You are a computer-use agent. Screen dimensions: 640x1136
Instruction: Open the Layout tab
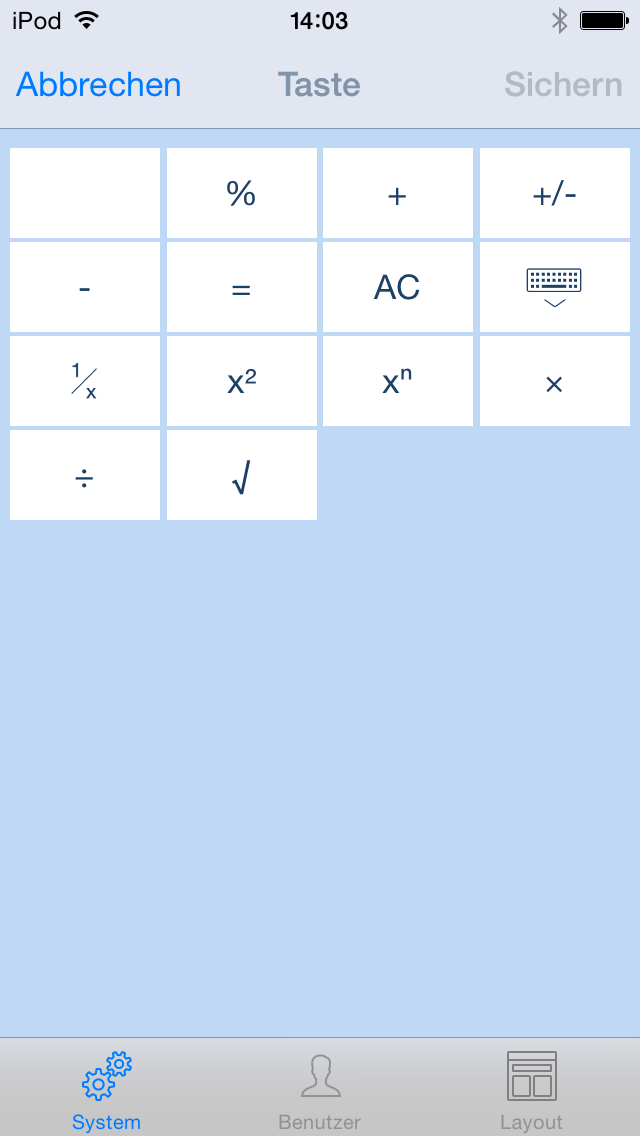tap(531, 1088)
